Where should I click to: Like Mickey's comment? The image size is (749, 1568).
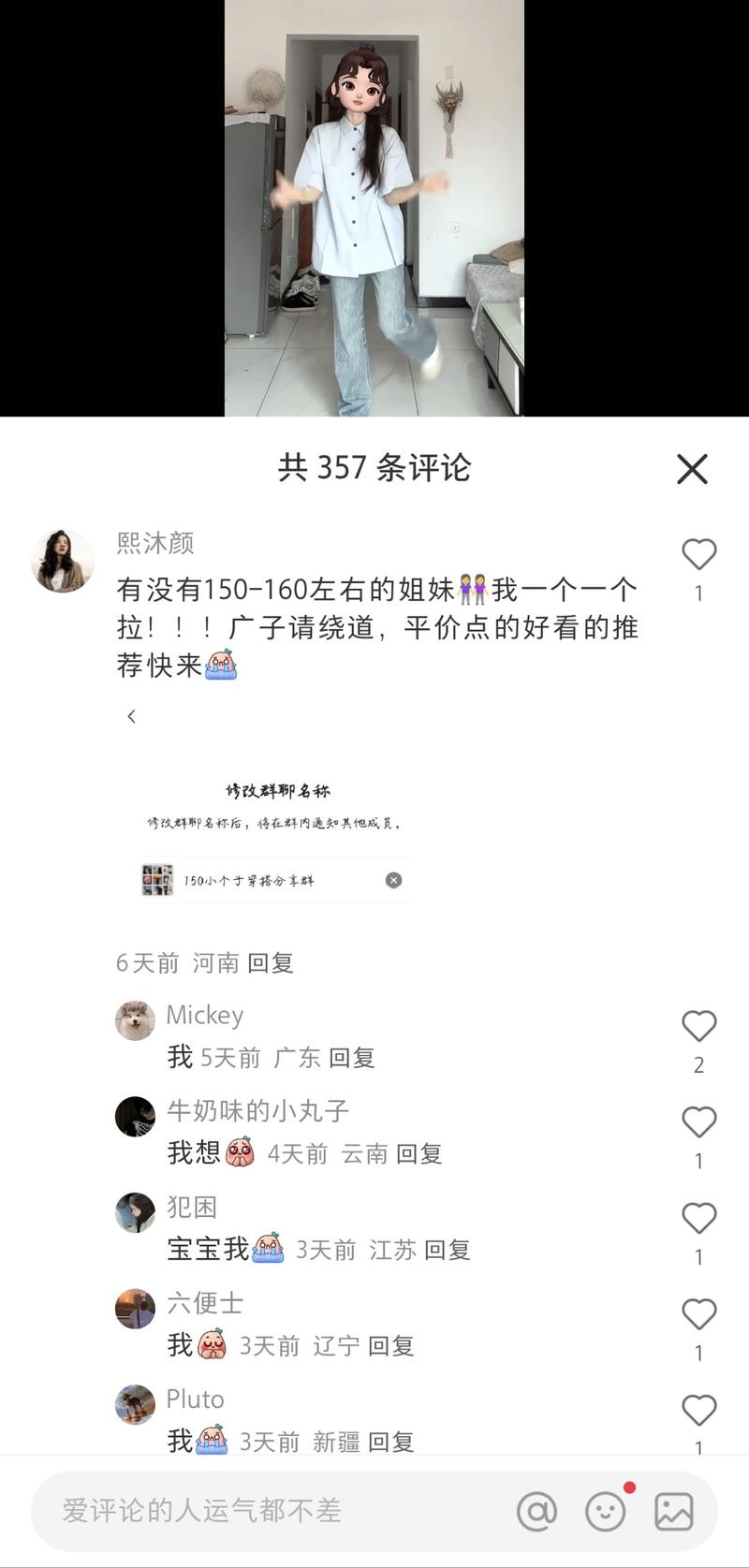point(699,1026)
